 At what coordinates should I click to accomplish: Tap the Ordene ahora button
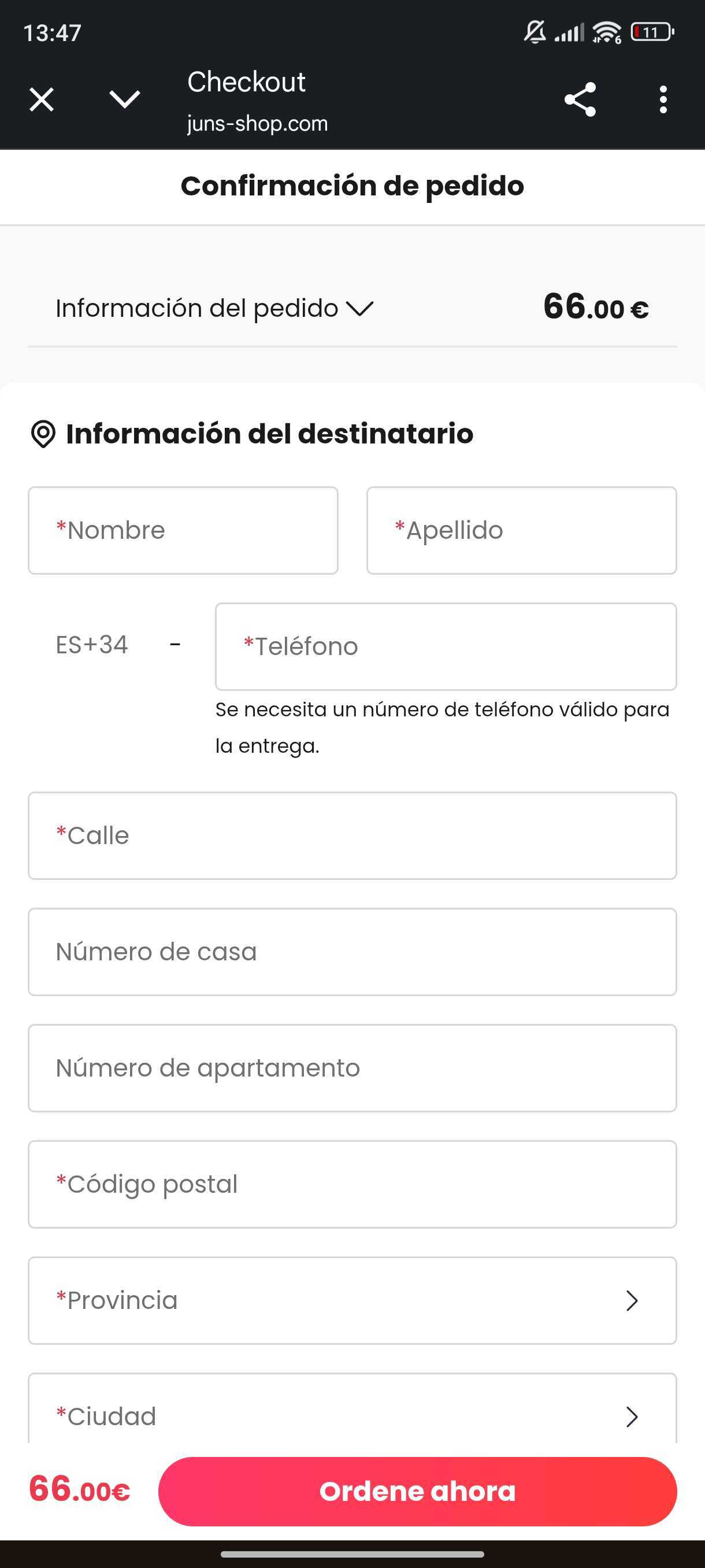(417, 1491)
